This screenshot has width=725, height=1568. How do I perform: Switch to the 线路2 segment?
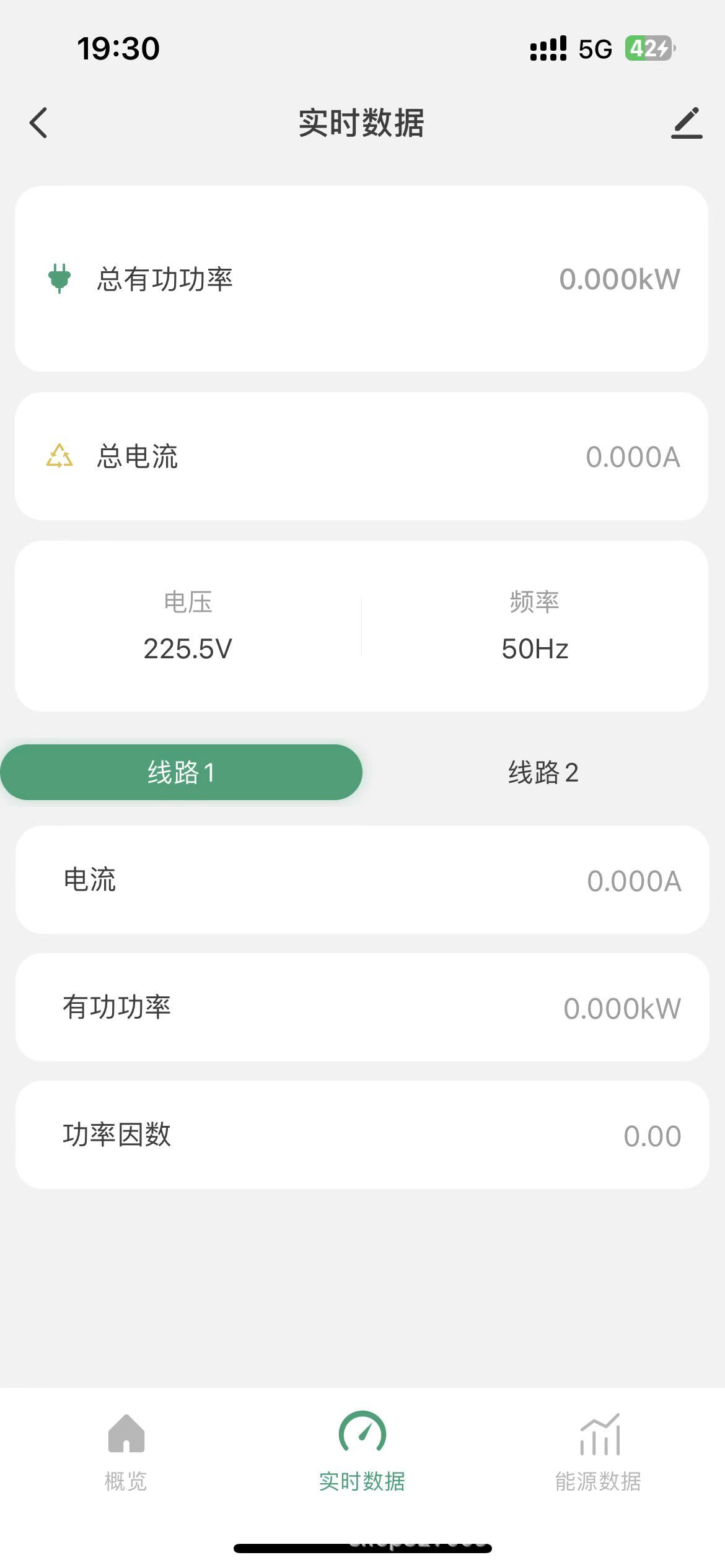point(543,772)
